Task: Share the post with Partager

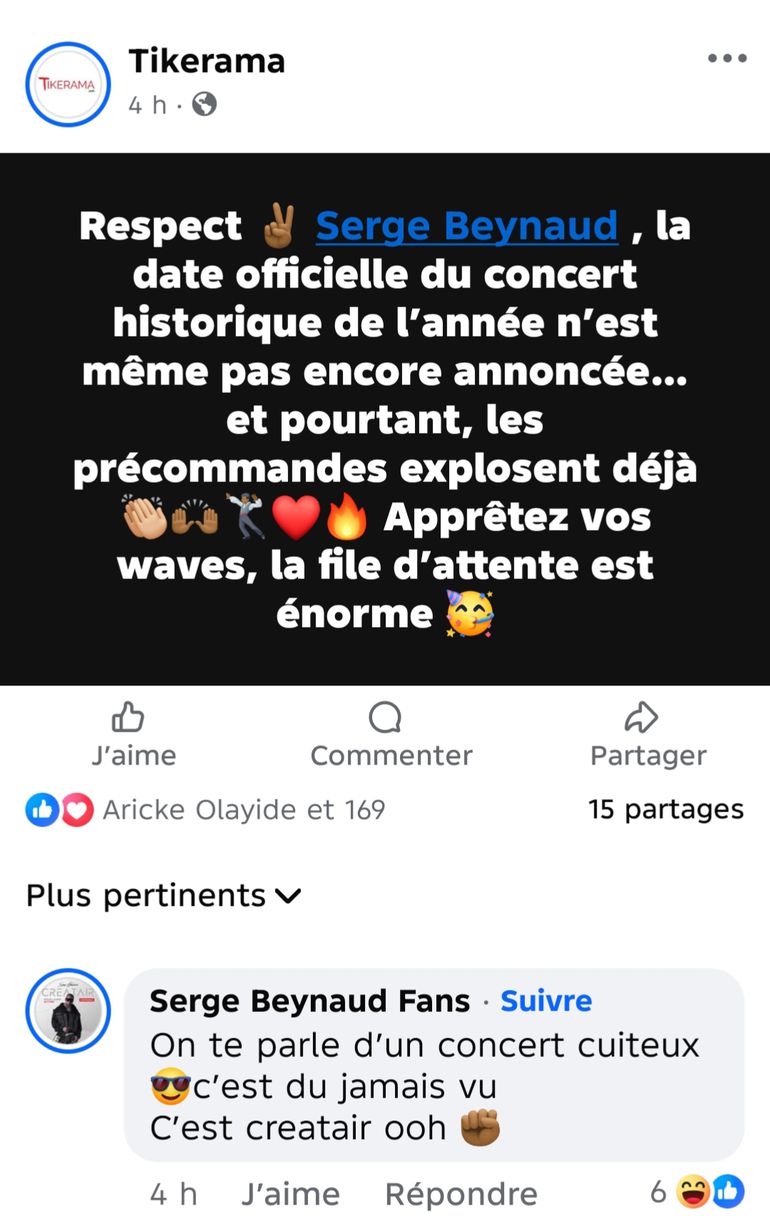Action: [x=648, y=736]
